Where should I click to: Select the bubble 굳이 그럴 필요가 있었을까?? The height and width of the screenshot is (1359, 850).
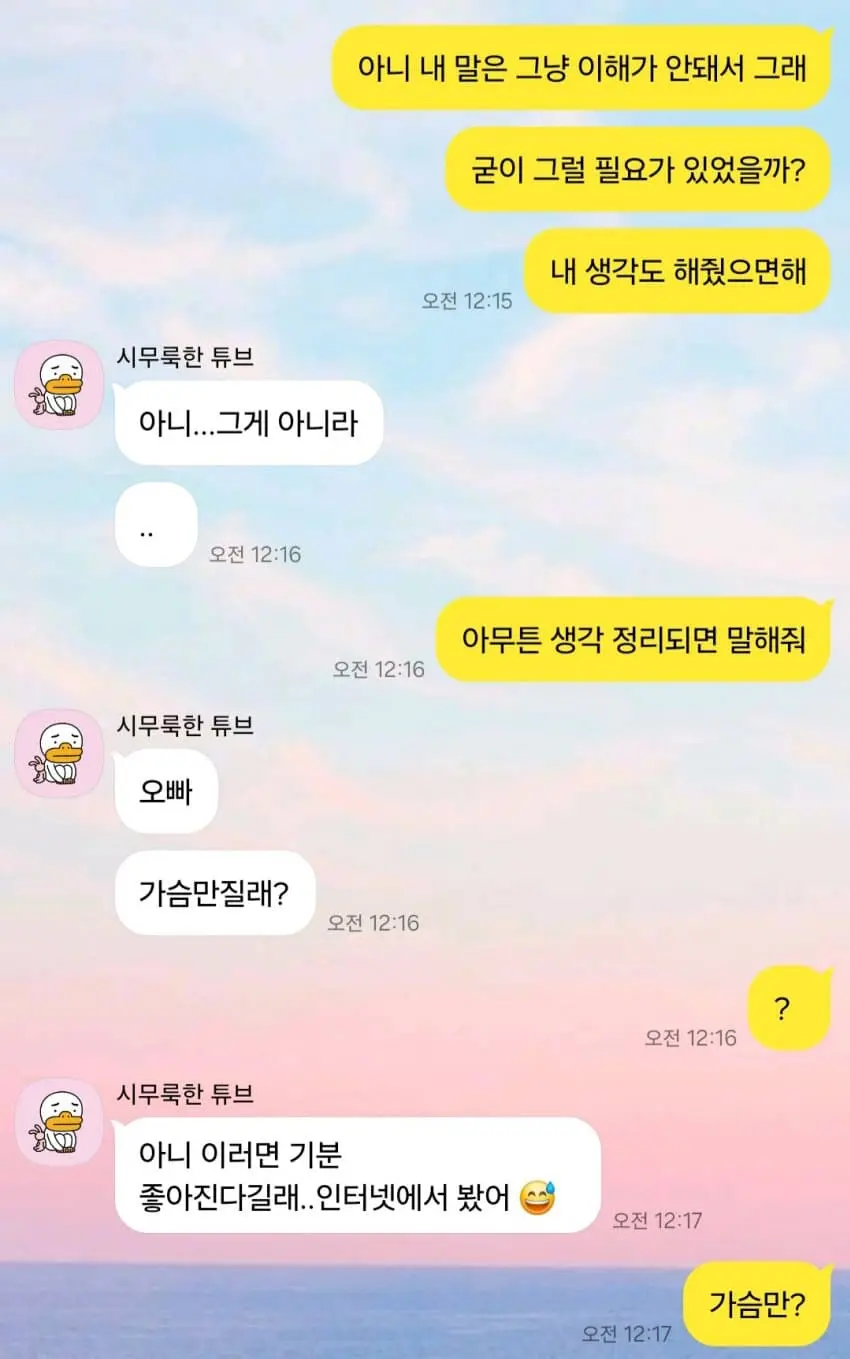[x=636, y=171]
